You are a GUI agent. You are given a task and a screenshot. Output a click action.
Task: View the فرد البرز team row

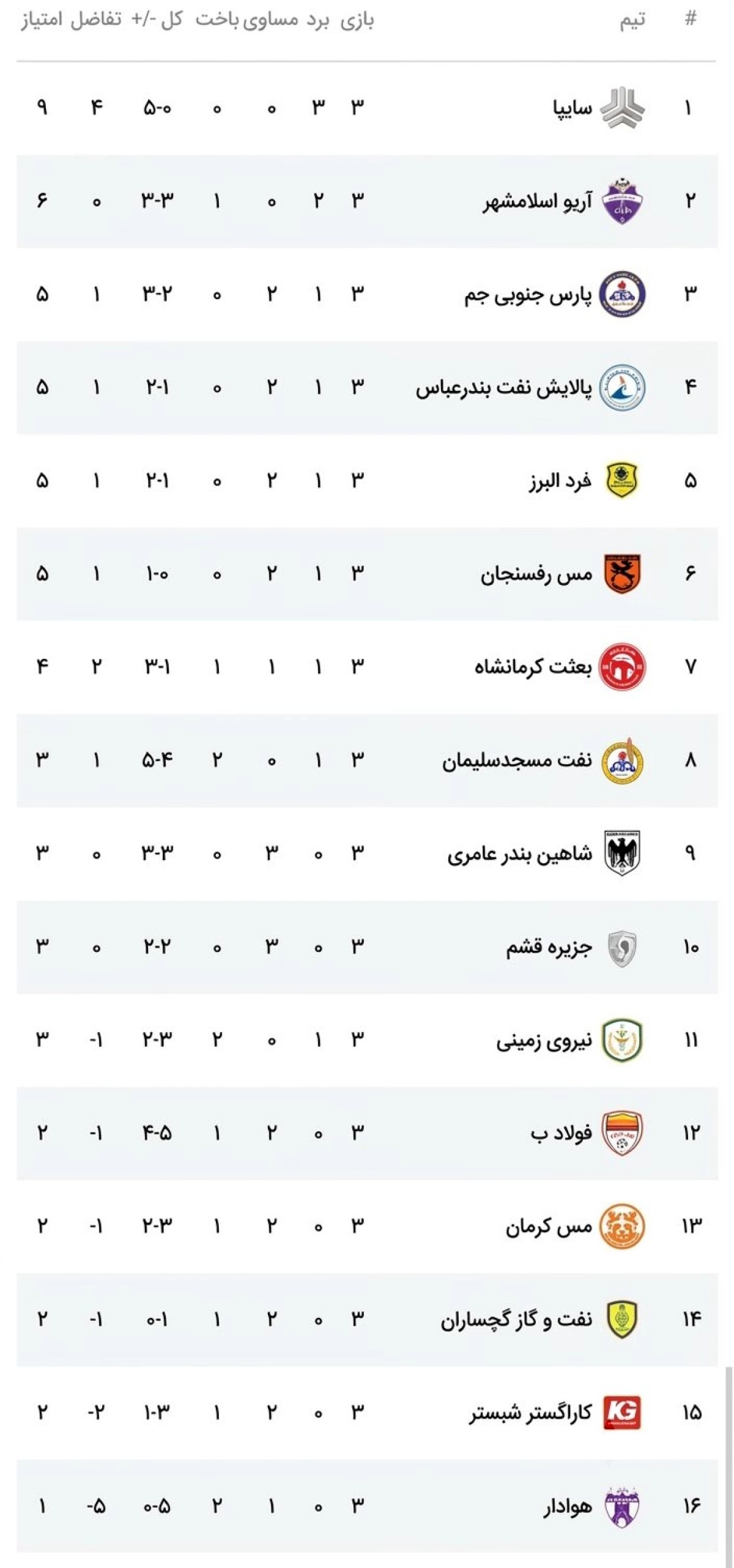coord(367,481)
